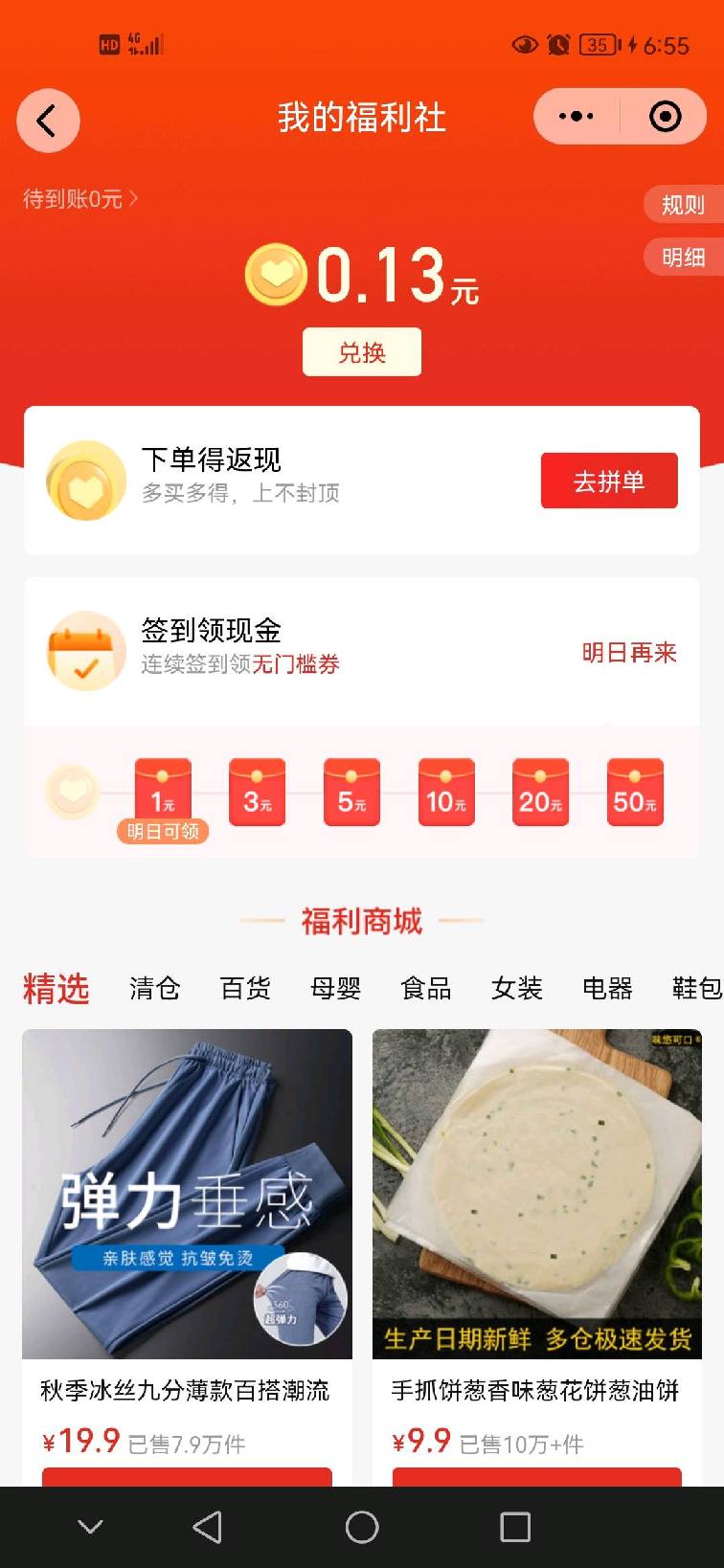Tap 去拼单 to start group order
The width and height of the screenshot is (724, 1568).
(x=609, y=481)
